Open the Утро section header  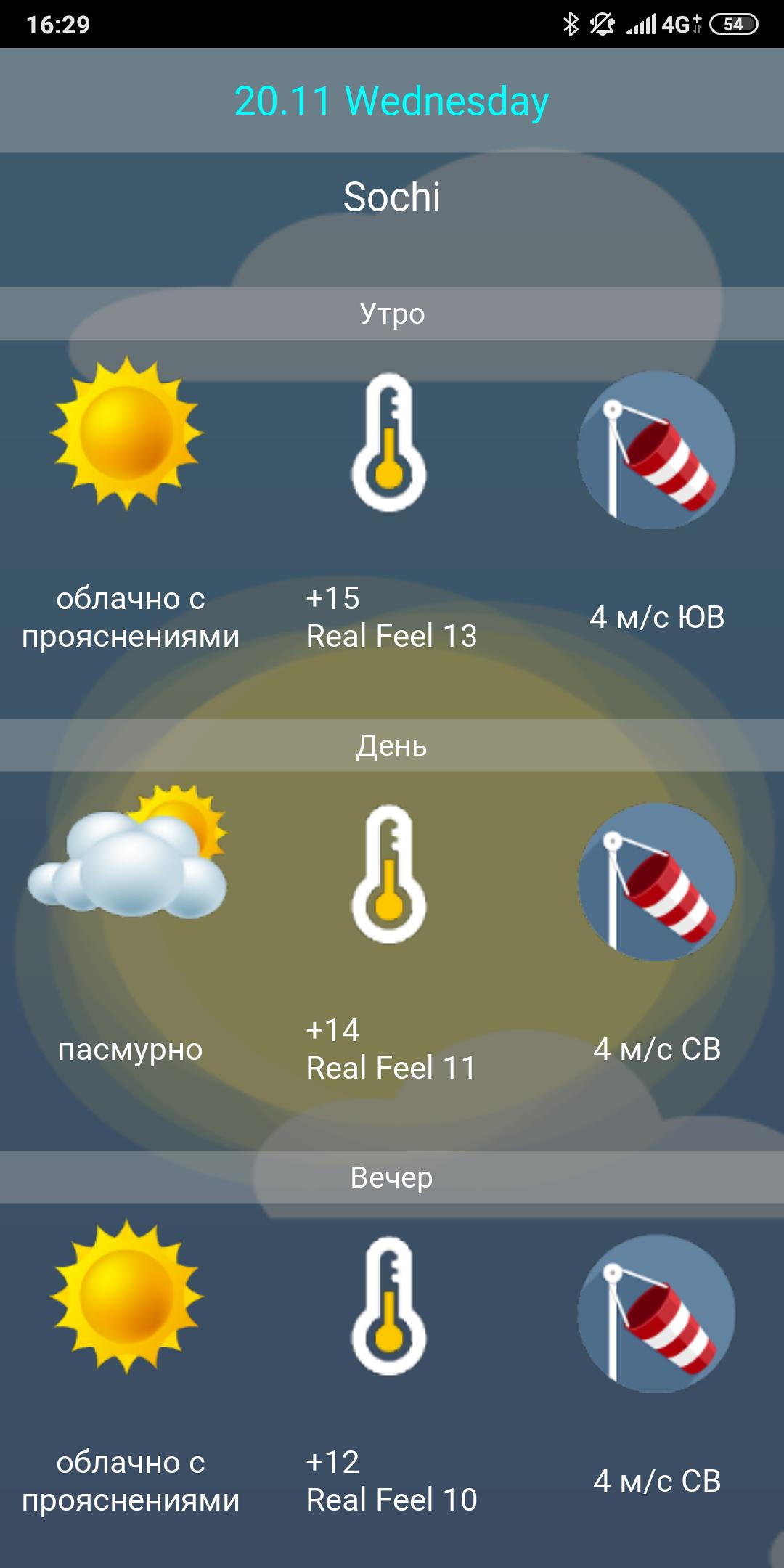point(392,312)
